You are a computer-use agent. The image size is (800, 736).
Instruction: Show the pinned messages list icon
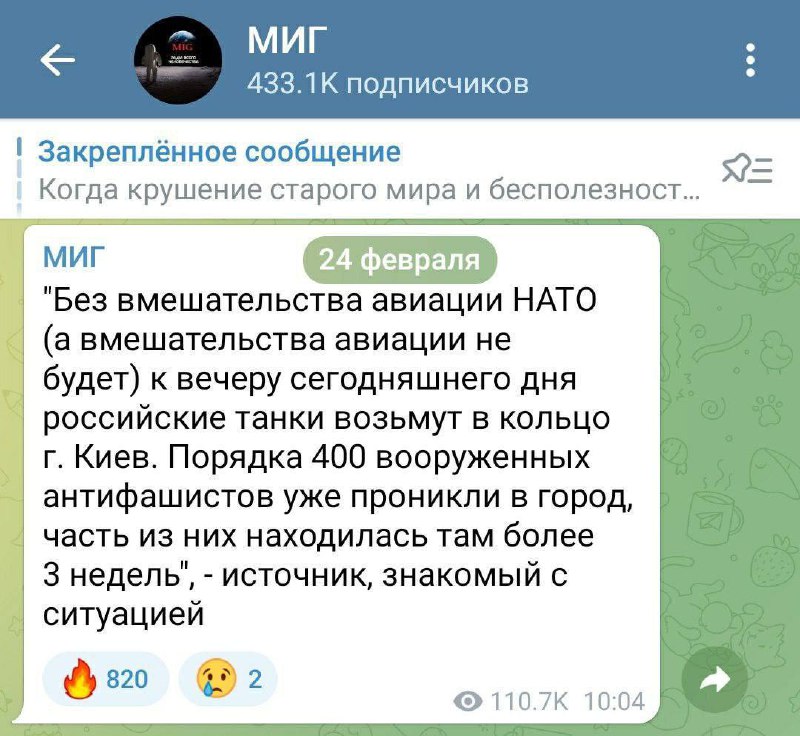point(747,171)
